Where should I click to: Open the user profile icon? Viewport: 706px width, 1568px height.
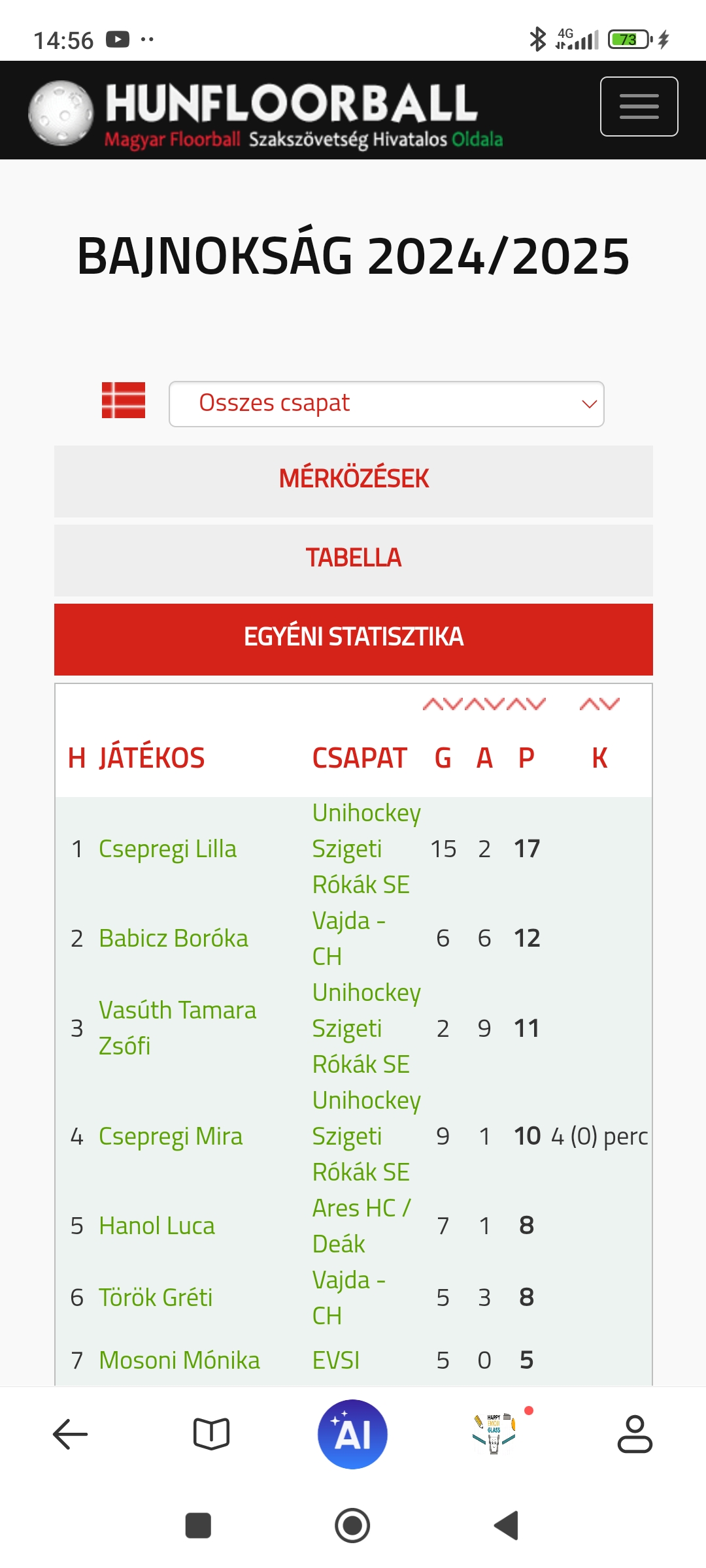635,1435
